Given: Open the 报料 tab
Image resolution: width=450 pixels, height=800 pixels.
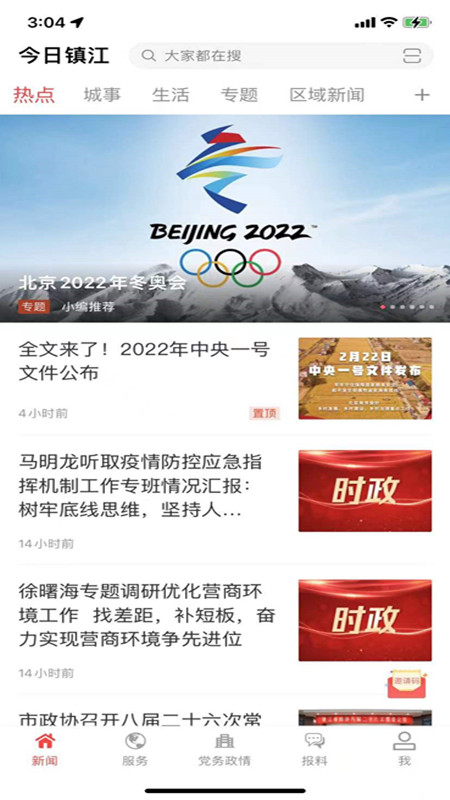Looking at the screenshot, I should (314, 749).
